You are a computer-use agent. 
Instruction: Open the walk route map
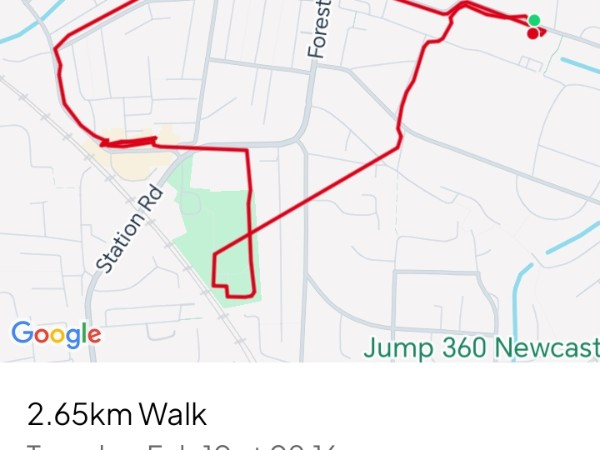[300, 180]
